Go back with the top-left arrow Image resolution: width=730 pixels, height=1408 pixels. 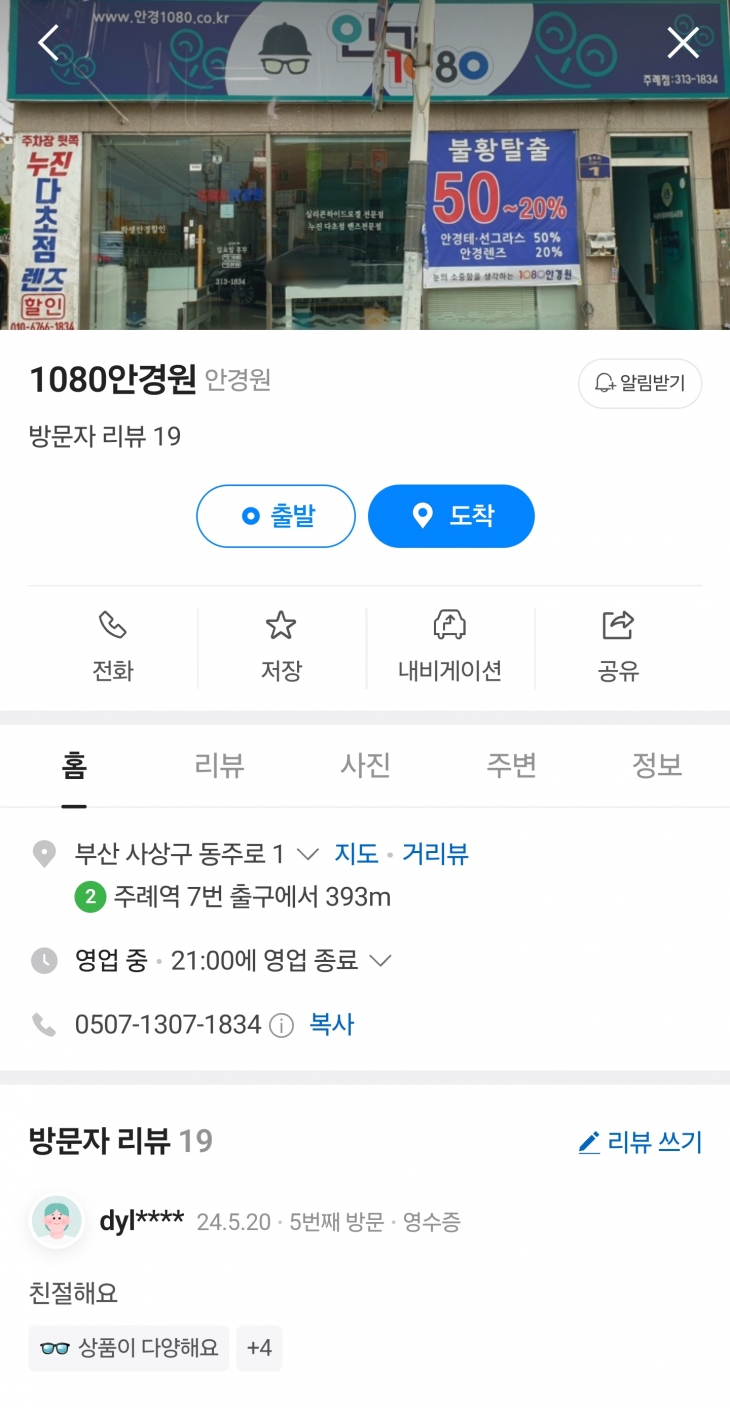click(48, 42)
